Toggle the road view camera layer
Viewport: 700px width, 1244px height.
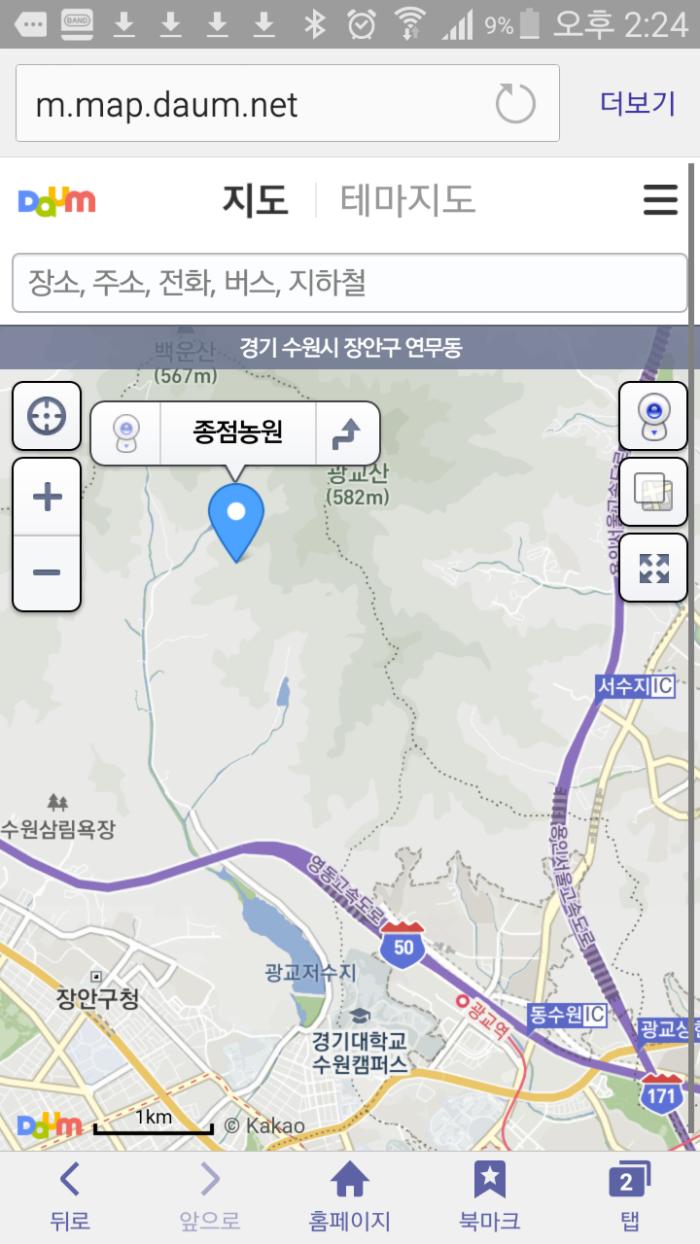click(x=653, y=416)
